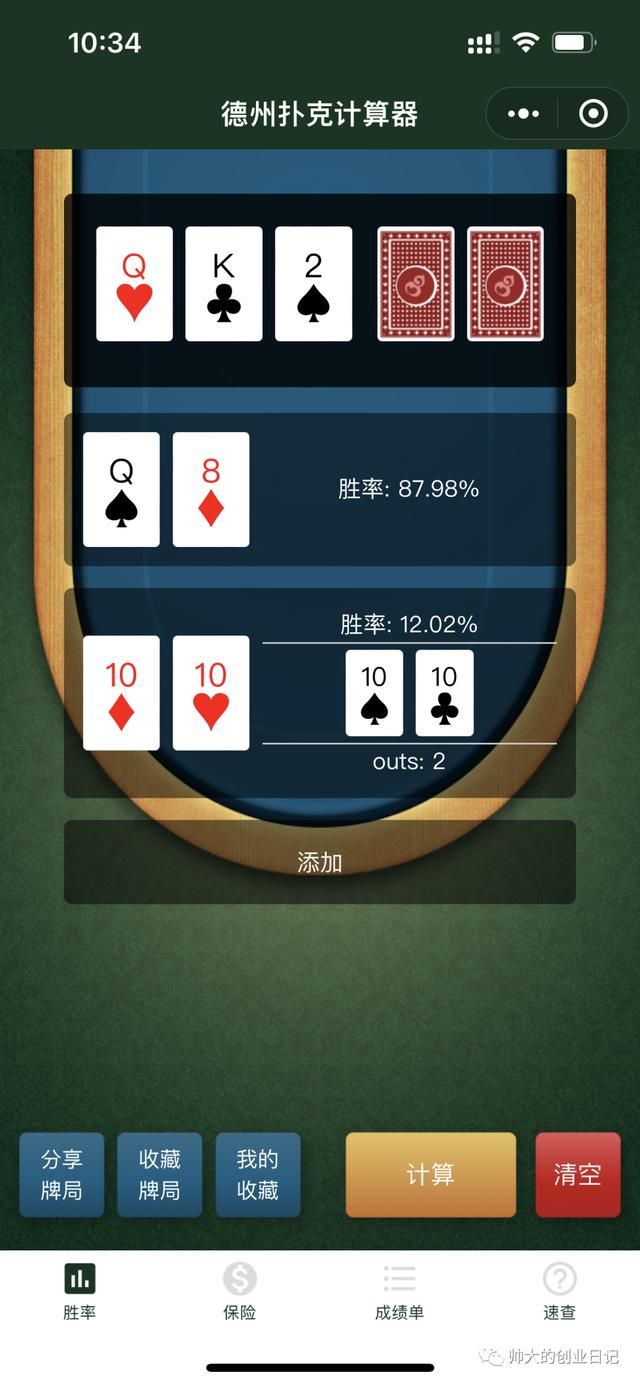Open 我的收藏
The width and height of the screenshot is (640, 1385).
coord(257,1175)
